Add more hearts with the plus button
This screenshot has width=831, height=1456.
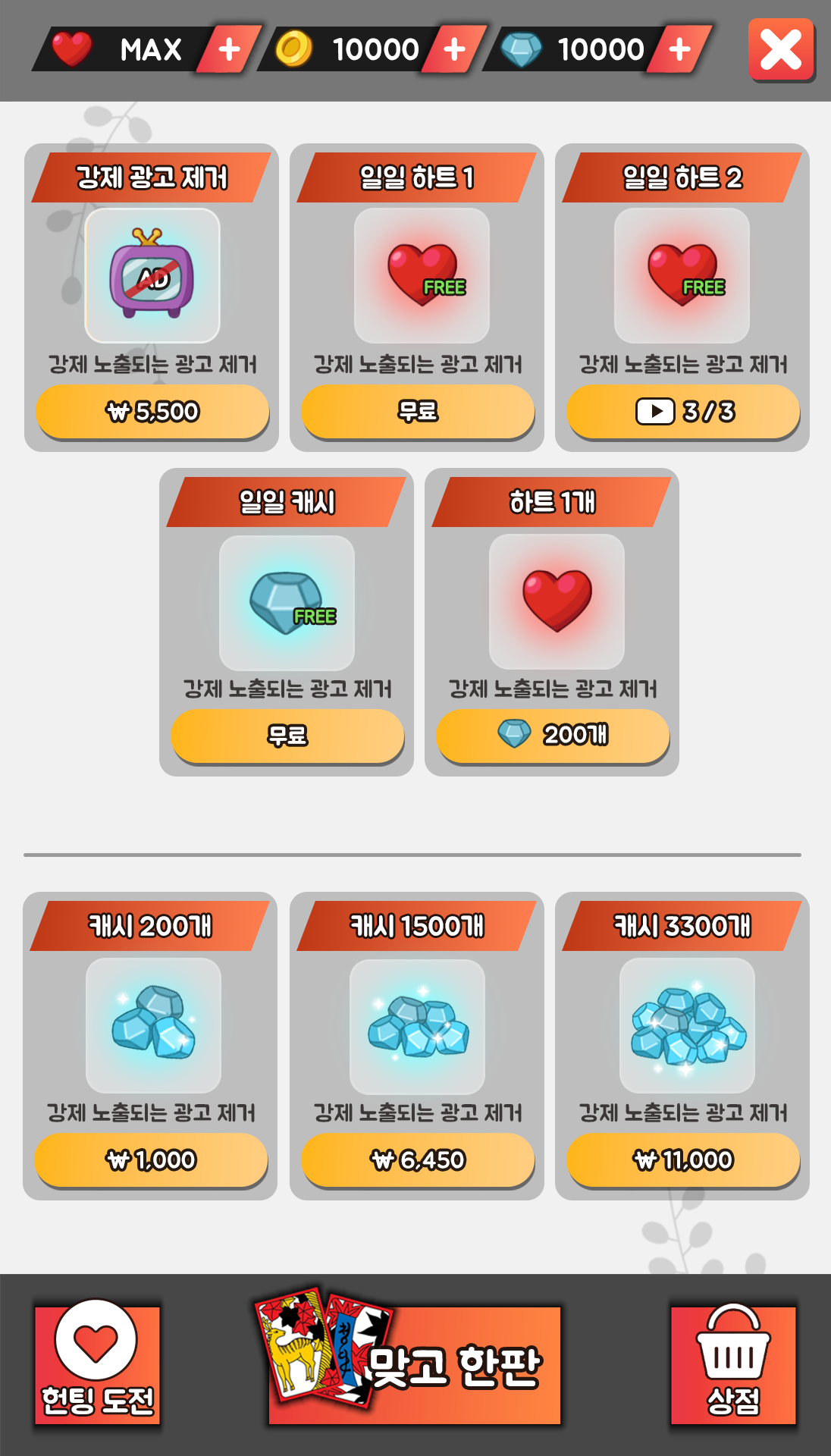229,49
